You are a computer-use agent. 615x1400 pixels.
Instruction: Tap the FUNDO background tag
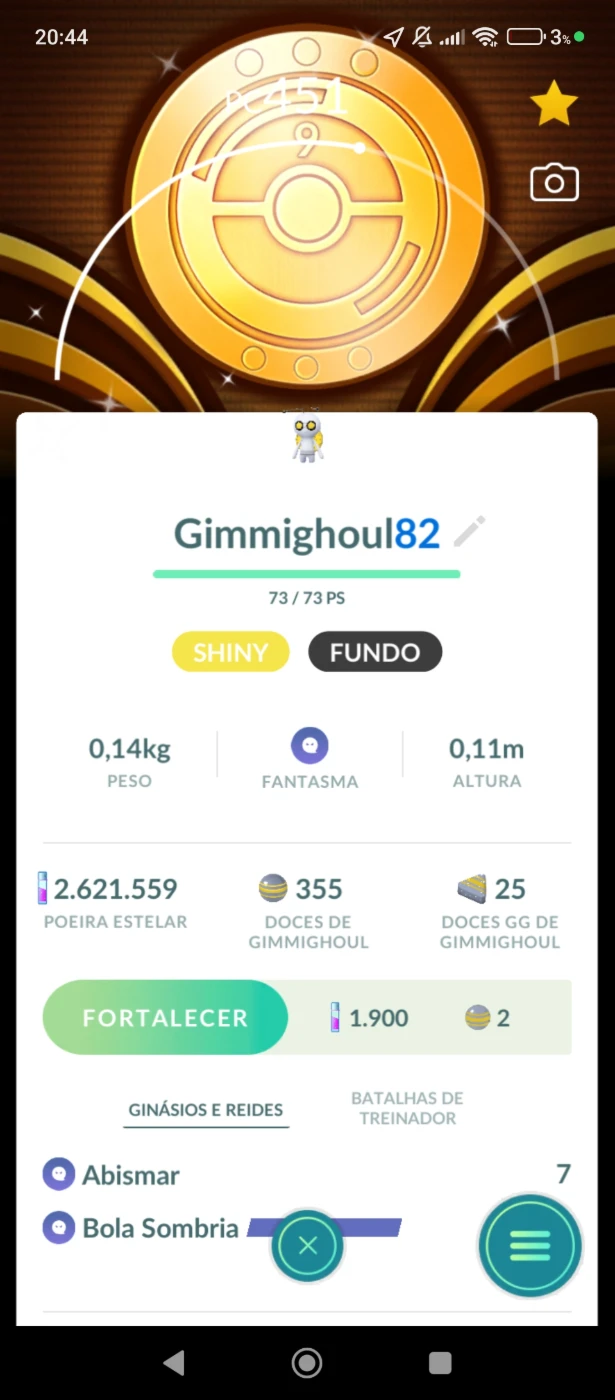pos(375,652)
